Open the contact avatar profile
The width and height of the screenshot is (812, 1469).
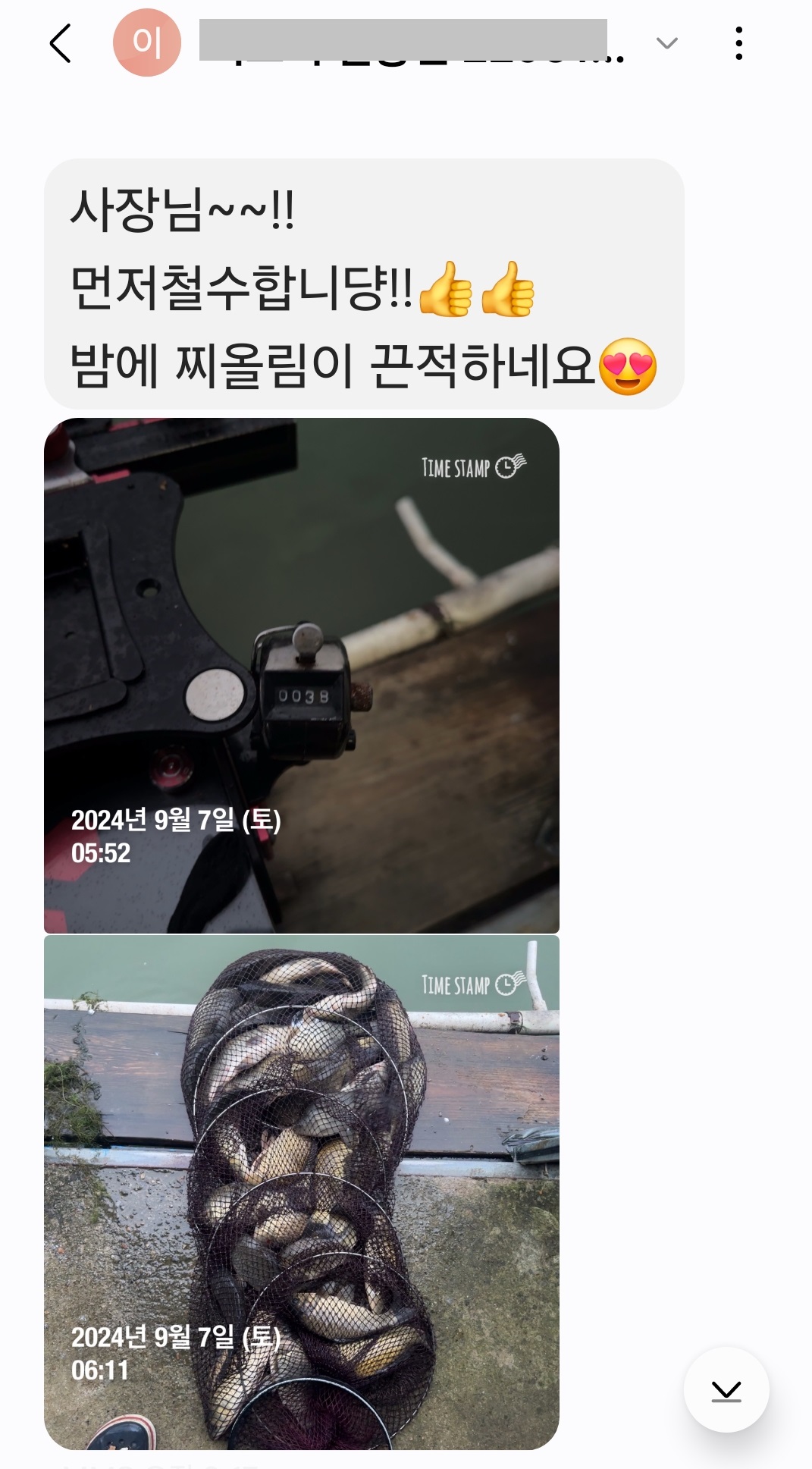coord(147,42)
